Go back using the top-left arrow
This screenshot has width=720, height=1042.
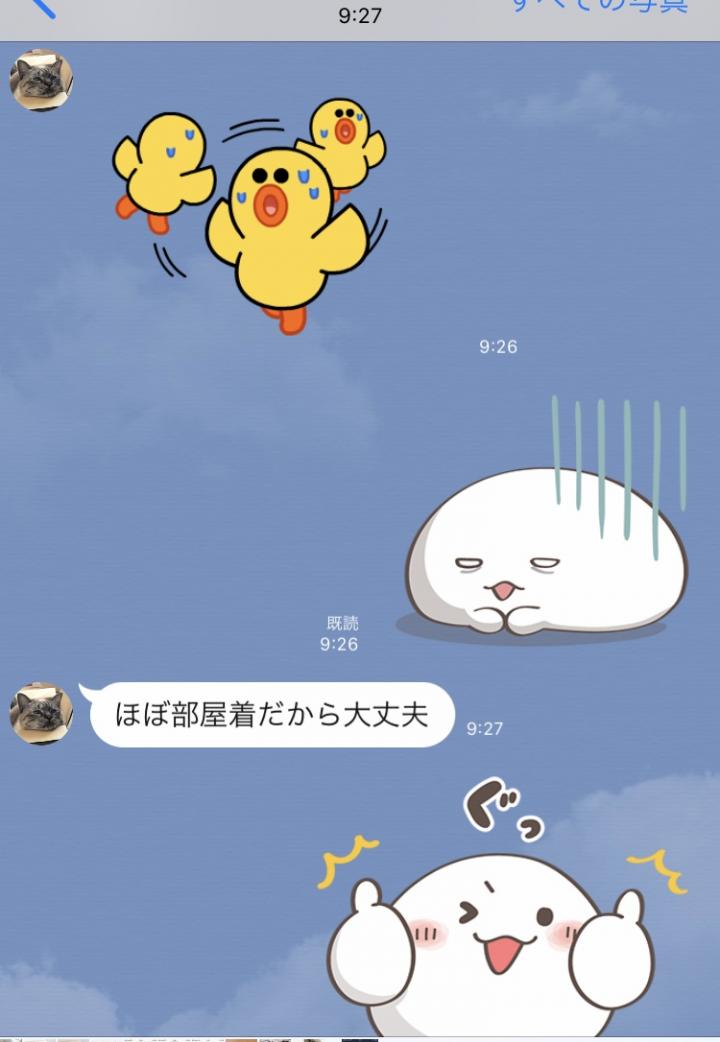click(40, 8)
